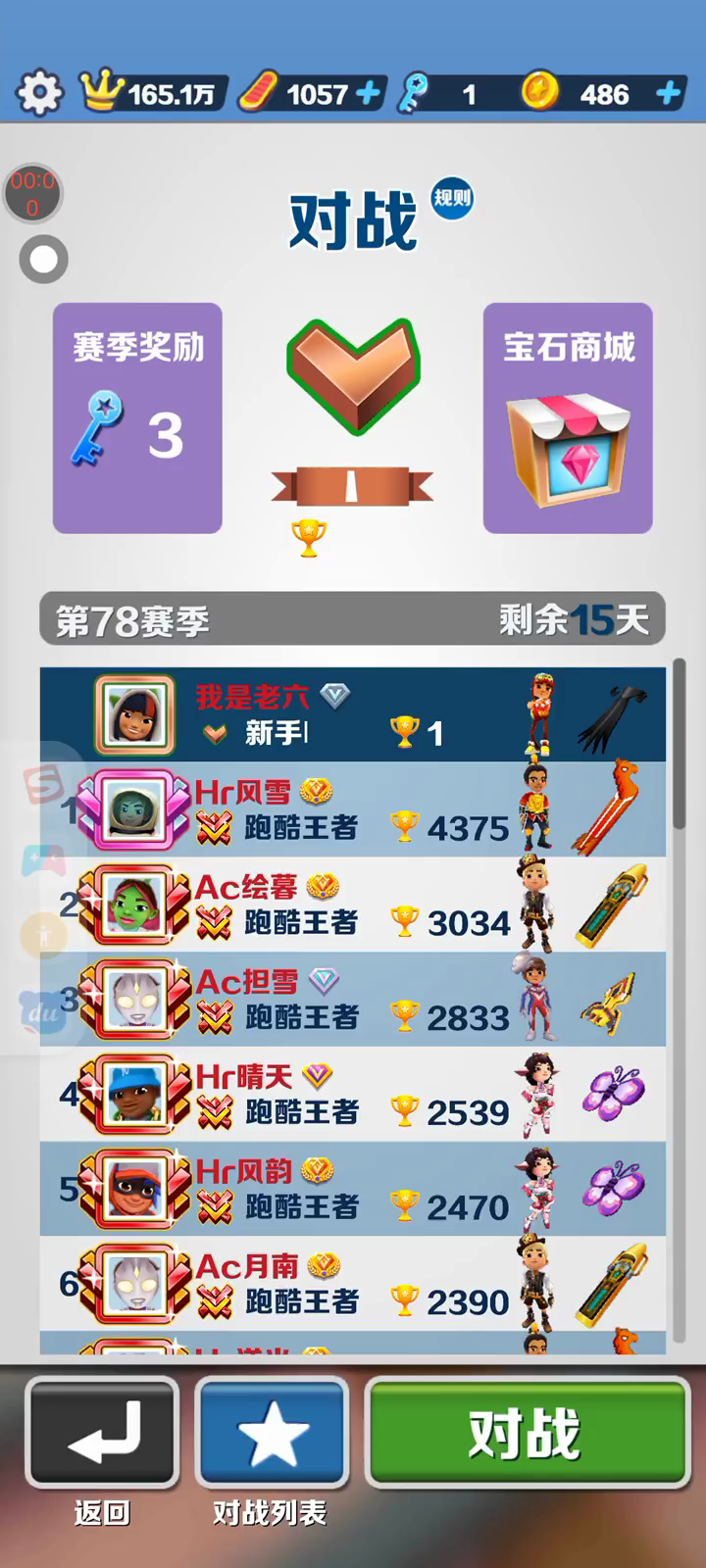View player Ac绘暮 in the leaderboard
The image size is (706, 1568).
[x=353, y=905]
